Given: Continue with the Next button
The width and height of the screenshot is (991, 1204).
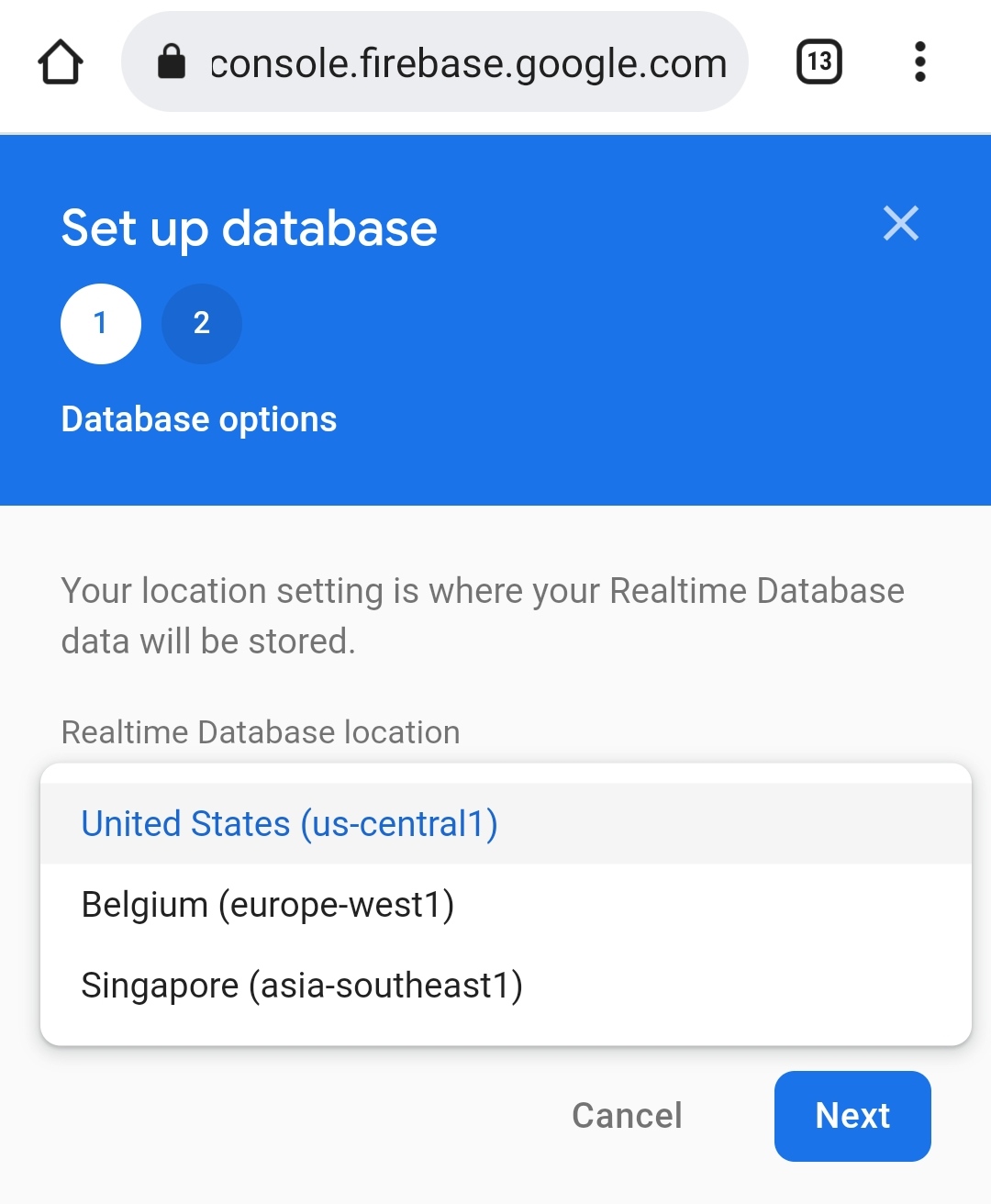Looking at the screenshot, I should pos(852,1115).
